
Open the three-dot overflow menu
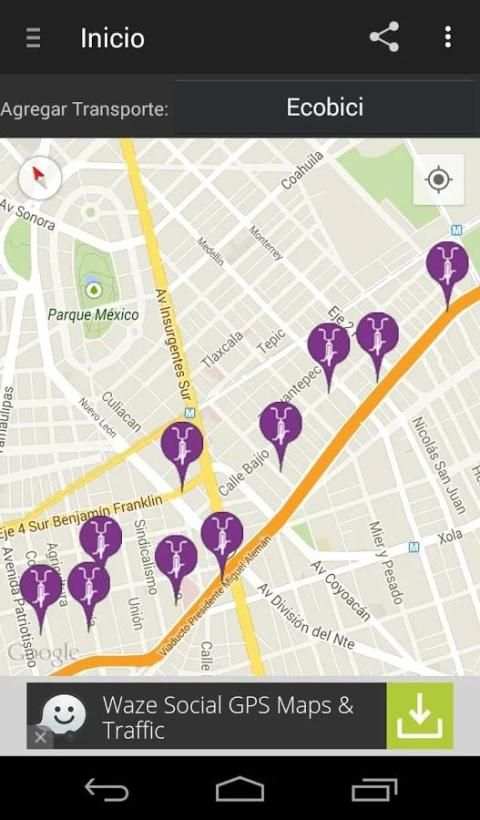click(448, 37)
